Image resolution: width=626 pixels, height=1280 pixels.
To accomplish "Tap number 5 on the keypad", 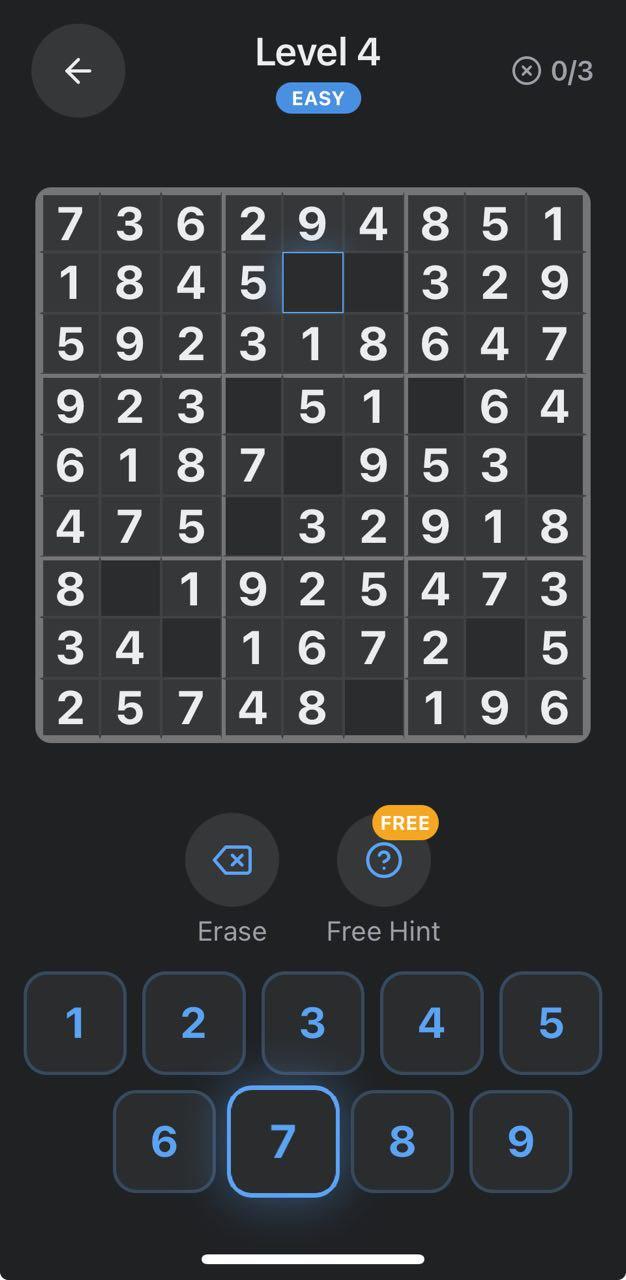I will (x=551, y=1023).
